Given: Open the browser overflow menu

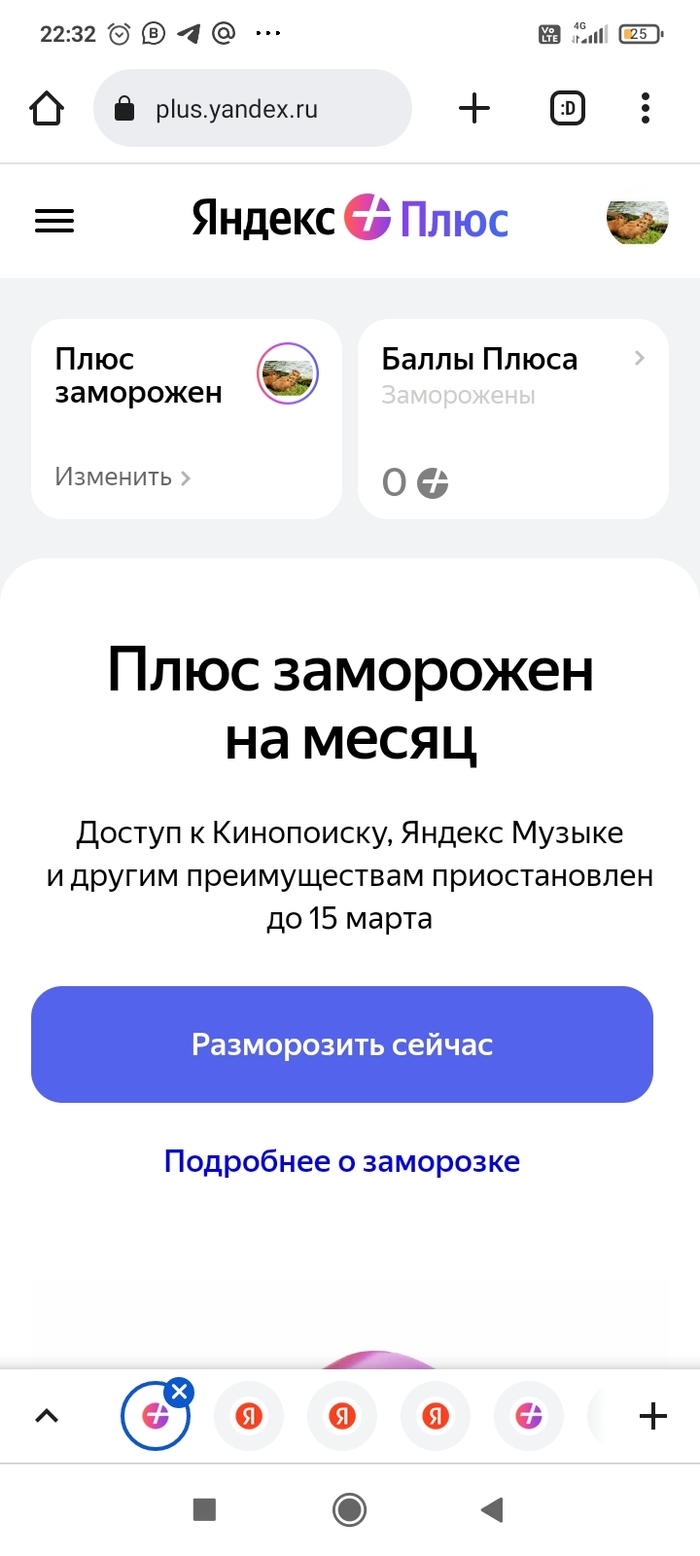Looking at the screenshot, I should point(645,108).
